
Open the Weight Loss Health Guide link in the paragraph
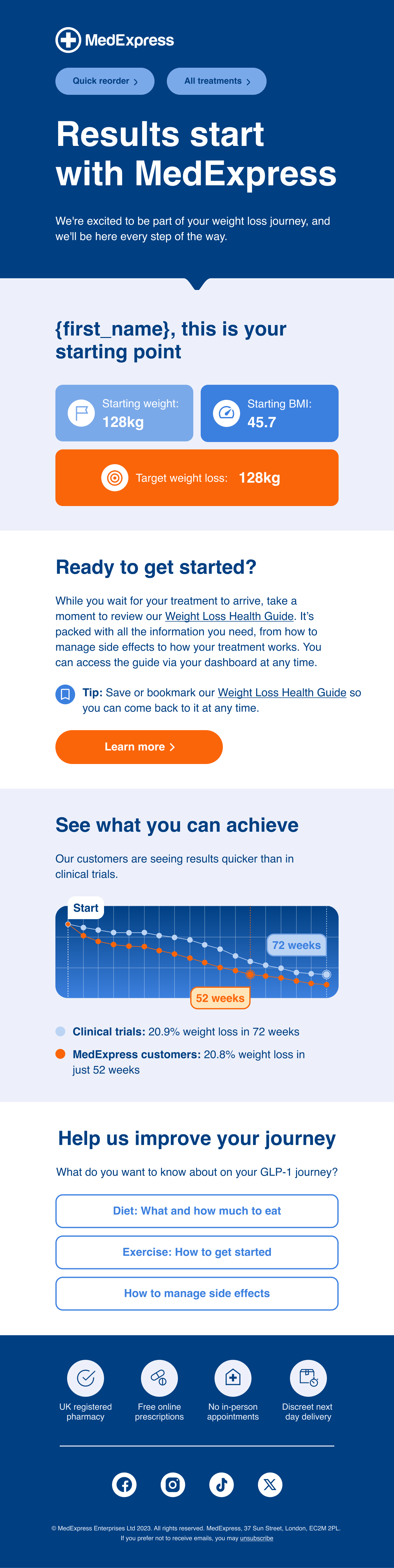pyautogui.click(x=229, y=616)
